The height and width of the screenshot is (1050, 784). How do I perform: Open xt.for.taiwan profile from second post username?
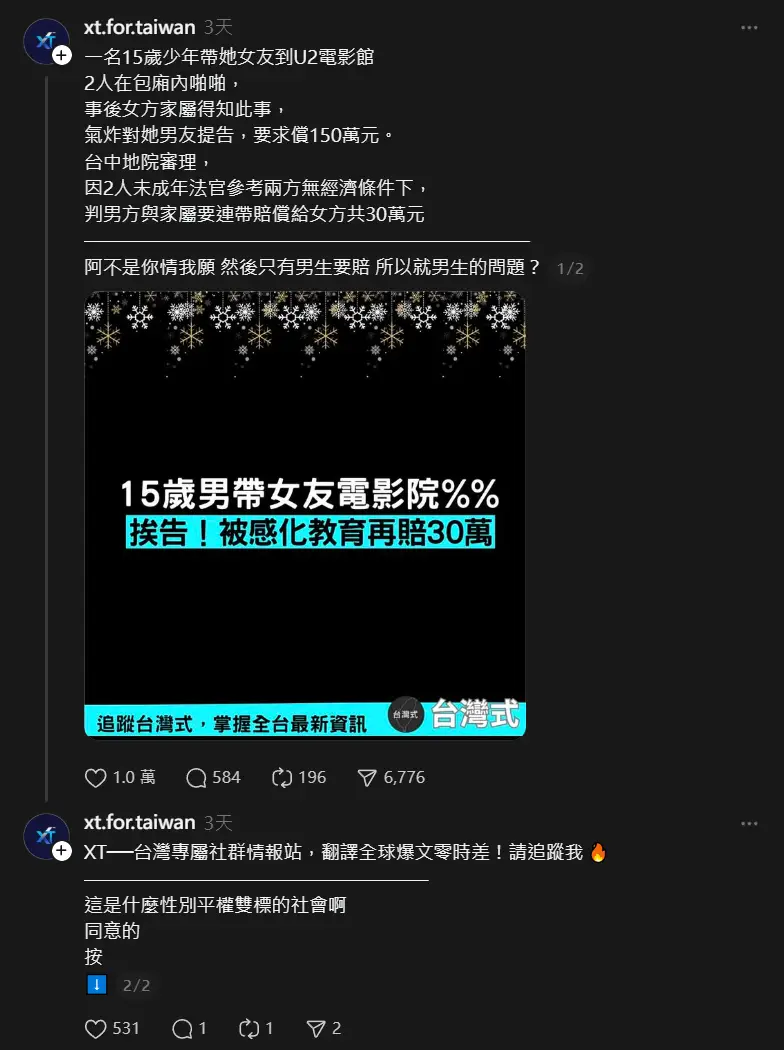point(140,823)
